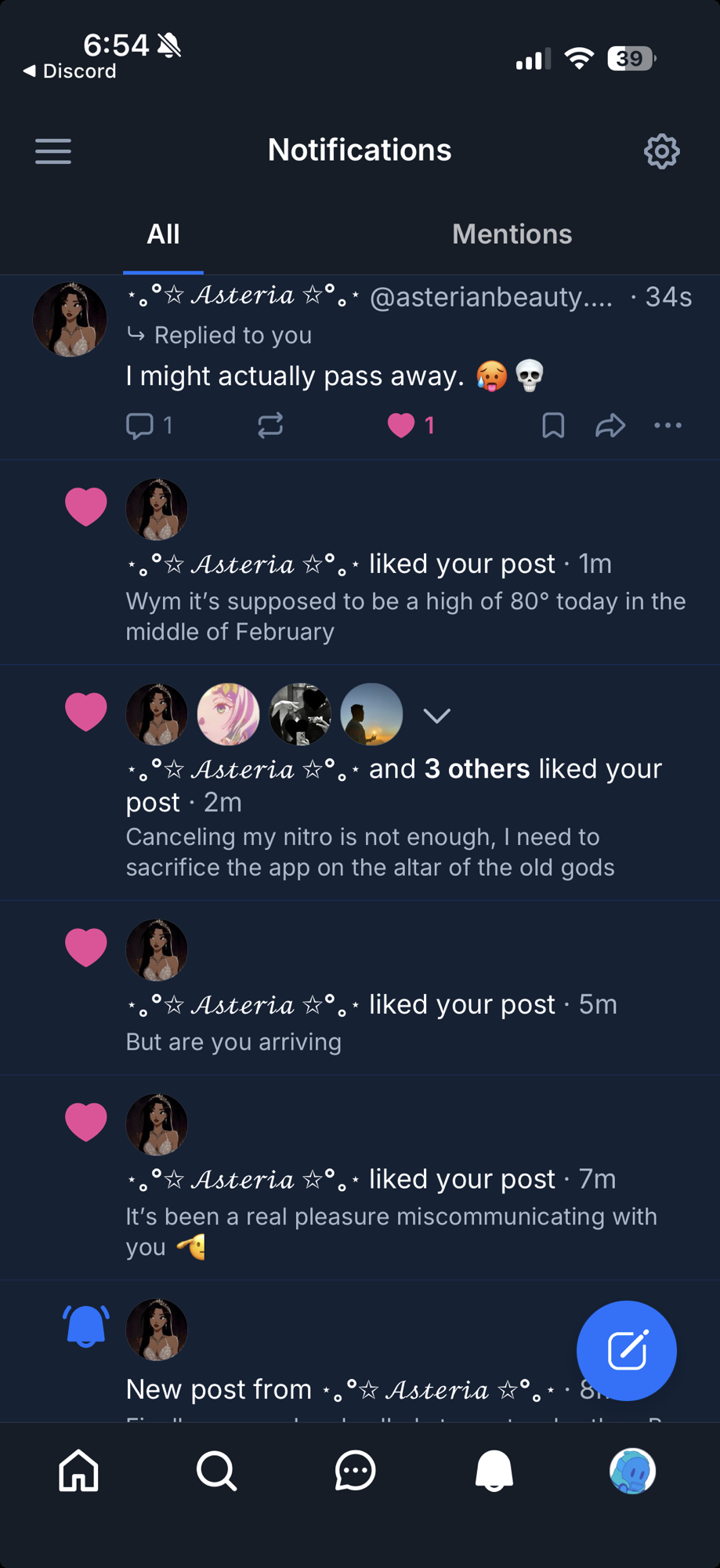Open more options on Asteria's reply
Image resolution: width=720 pixels, height=1568 pixels.
668,426
